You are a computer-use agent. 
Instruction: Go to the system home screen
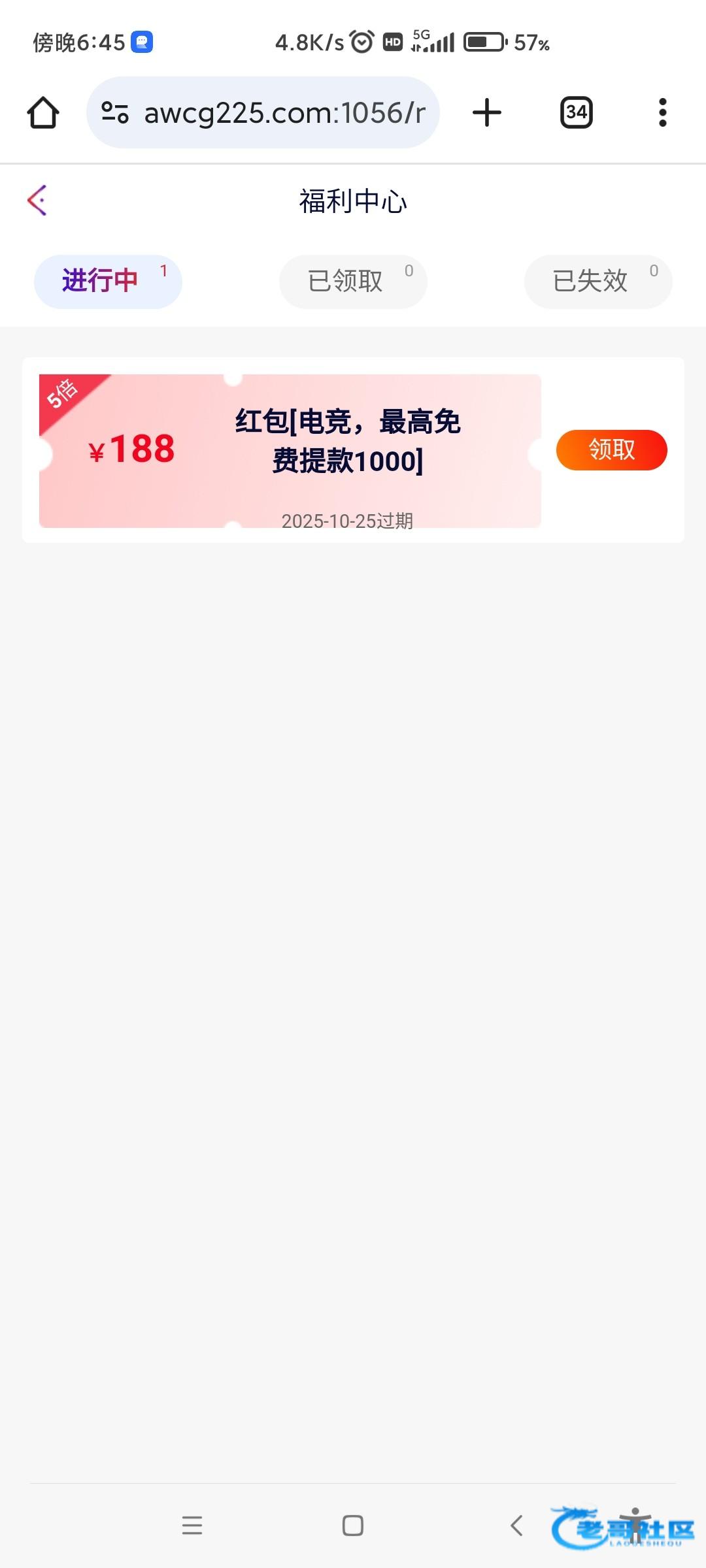(x=353, y=1526)
